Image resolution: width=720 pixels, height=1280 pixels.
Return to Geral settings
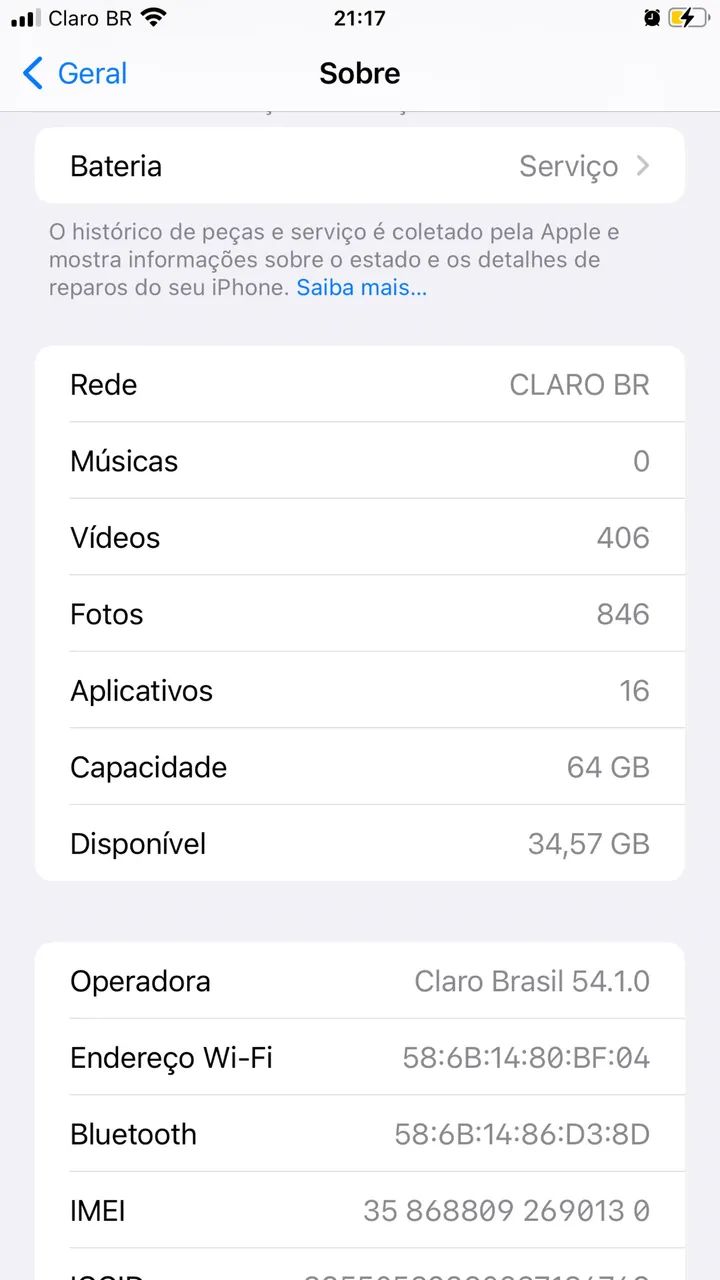pos(72,73)
